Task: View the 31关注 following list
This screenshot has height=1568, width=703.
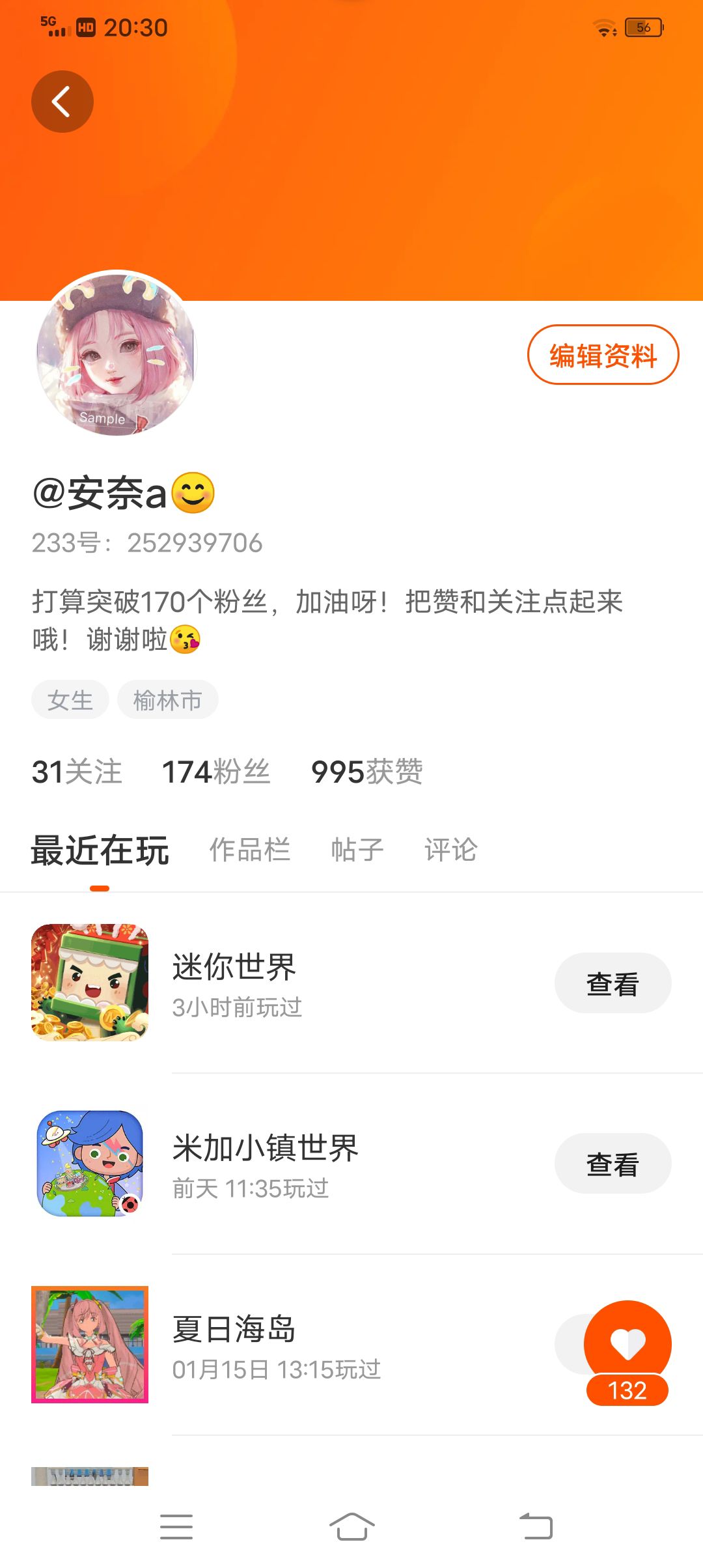Action: (x=77, y=772)
